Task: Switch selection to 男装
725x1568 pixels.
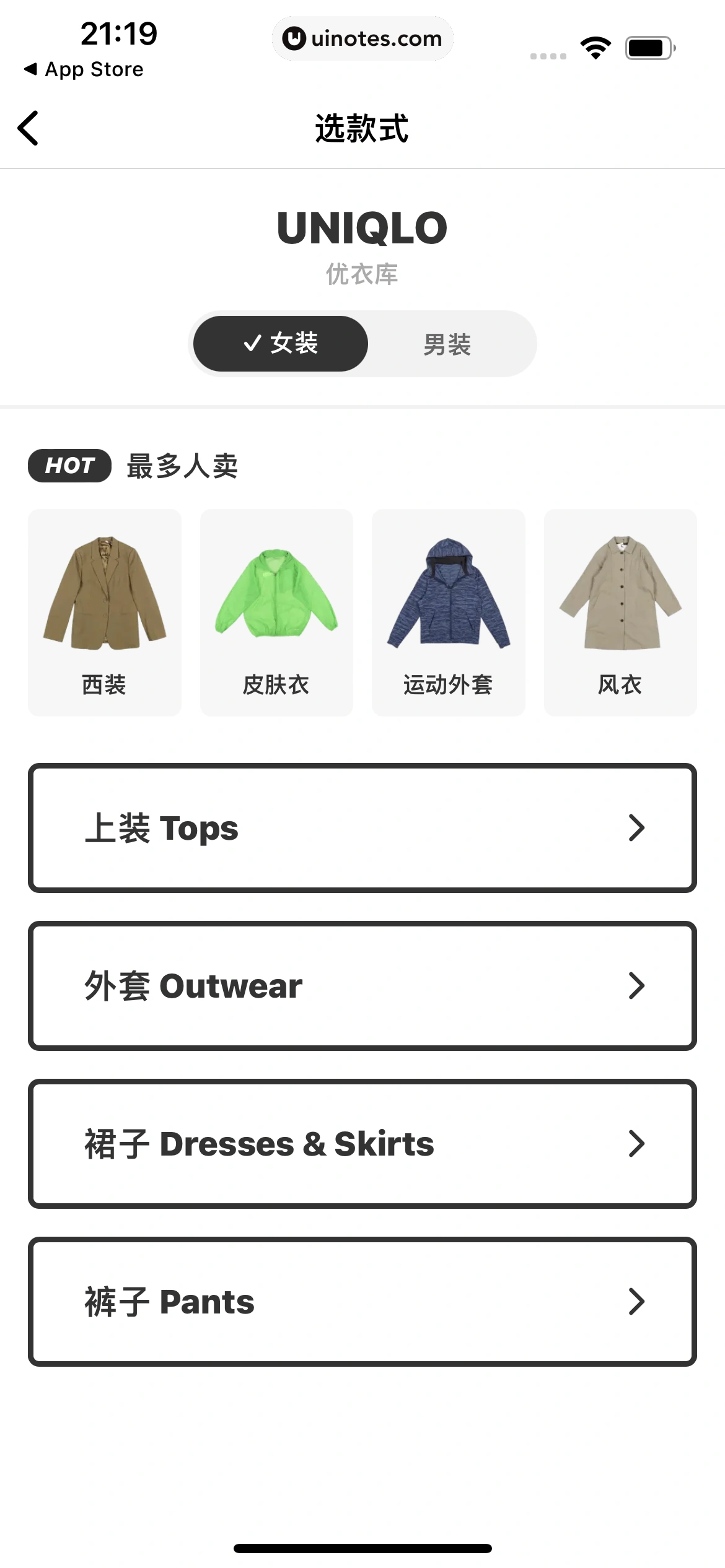Action: 448,342
